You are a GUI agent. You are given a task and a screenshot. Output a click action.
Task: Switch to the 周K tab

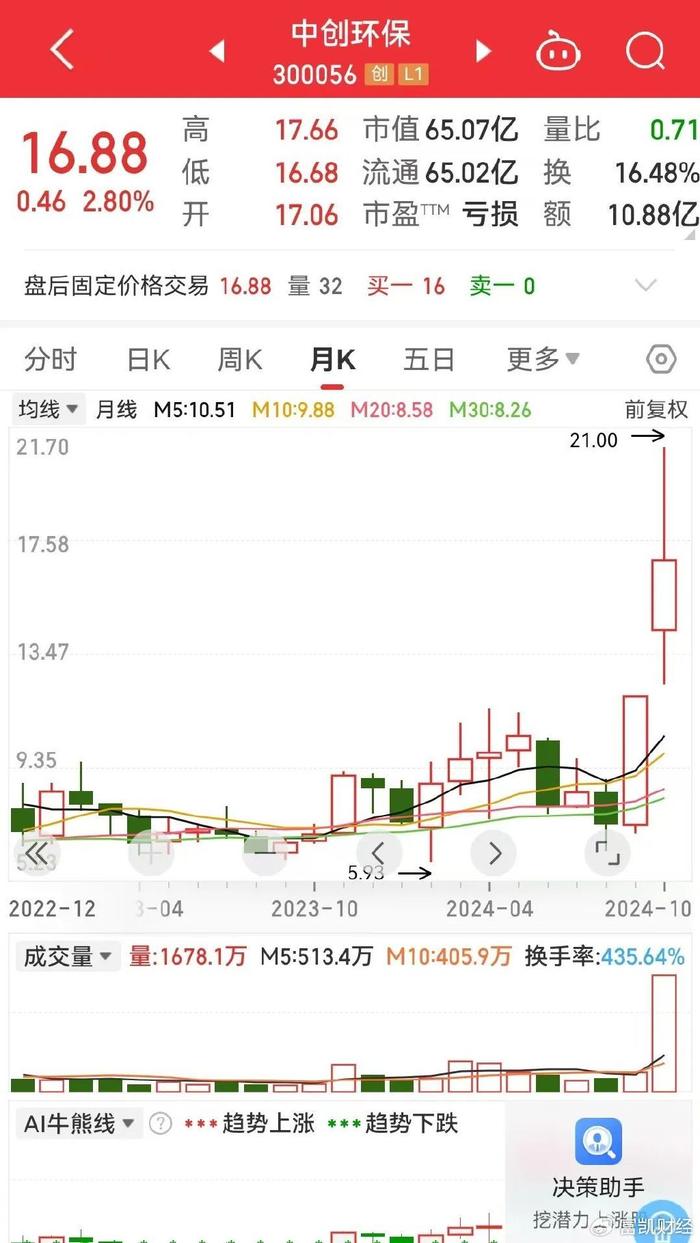pyautogui.click(x=240, y=359)
